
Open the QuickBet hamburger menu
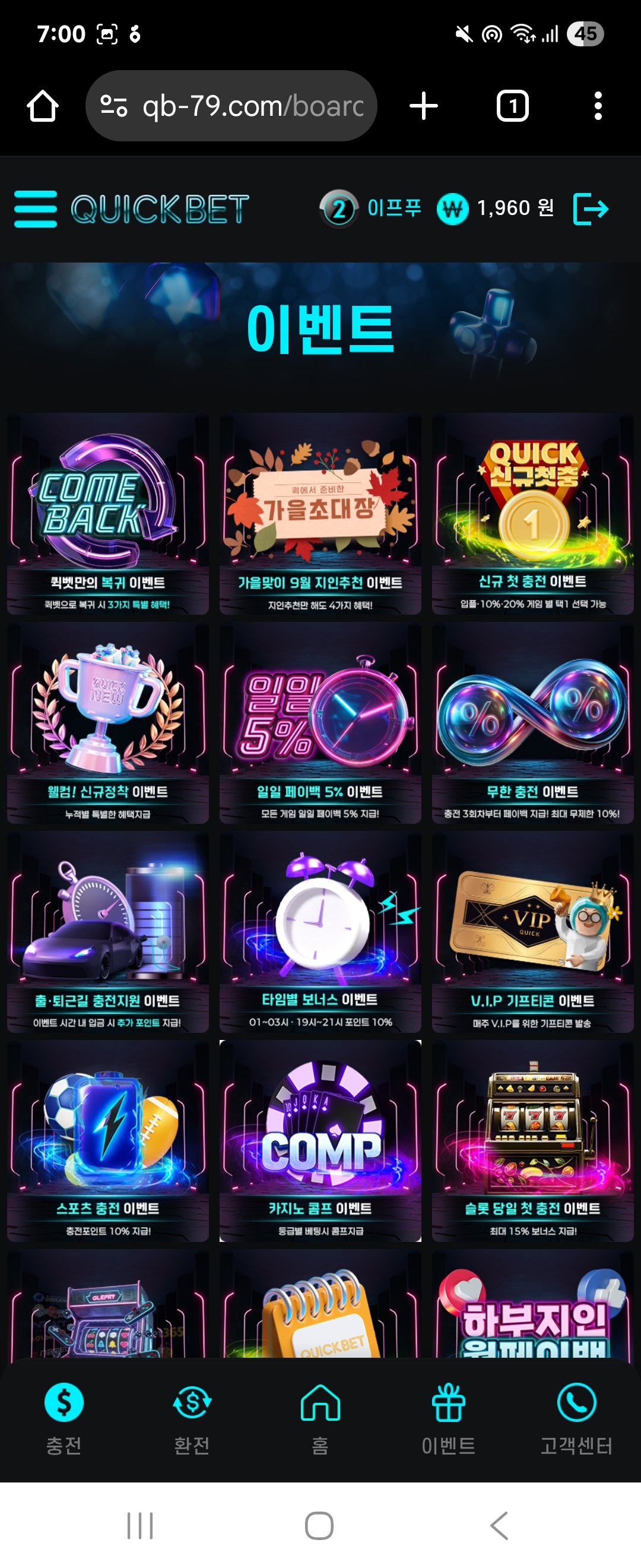pyautogui.click(x=35, y=209)
